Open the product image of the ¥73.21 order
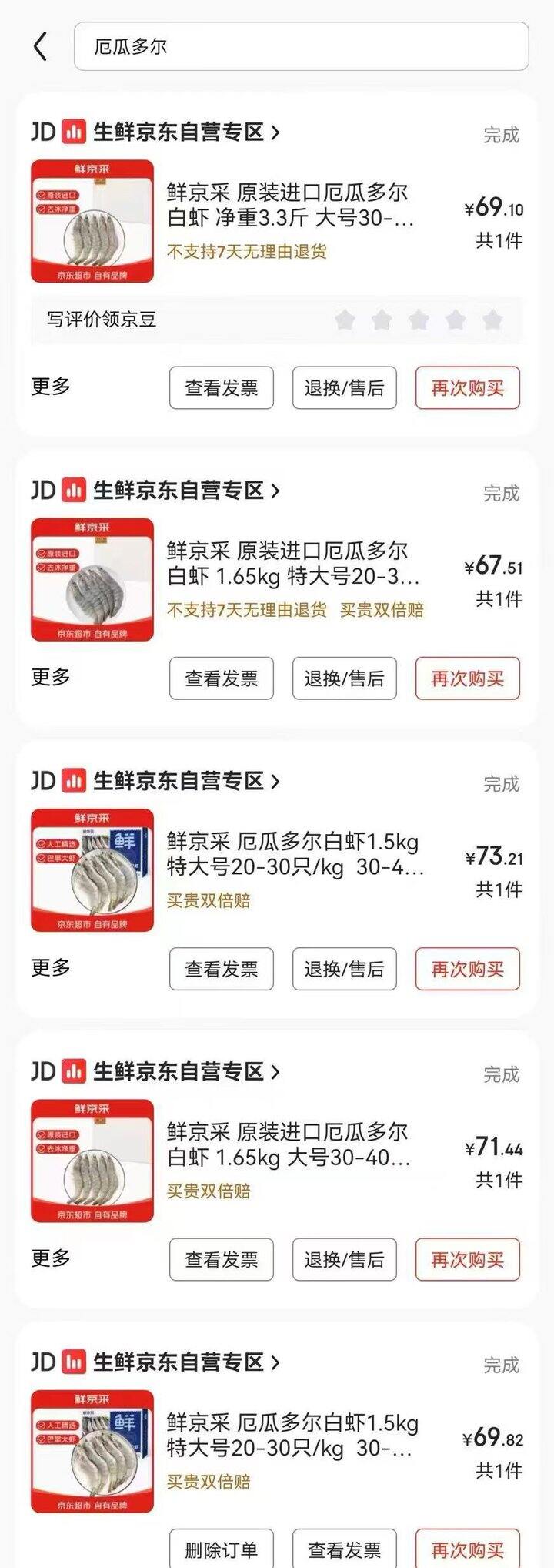The image size is (554, 1568). (92, 870)
